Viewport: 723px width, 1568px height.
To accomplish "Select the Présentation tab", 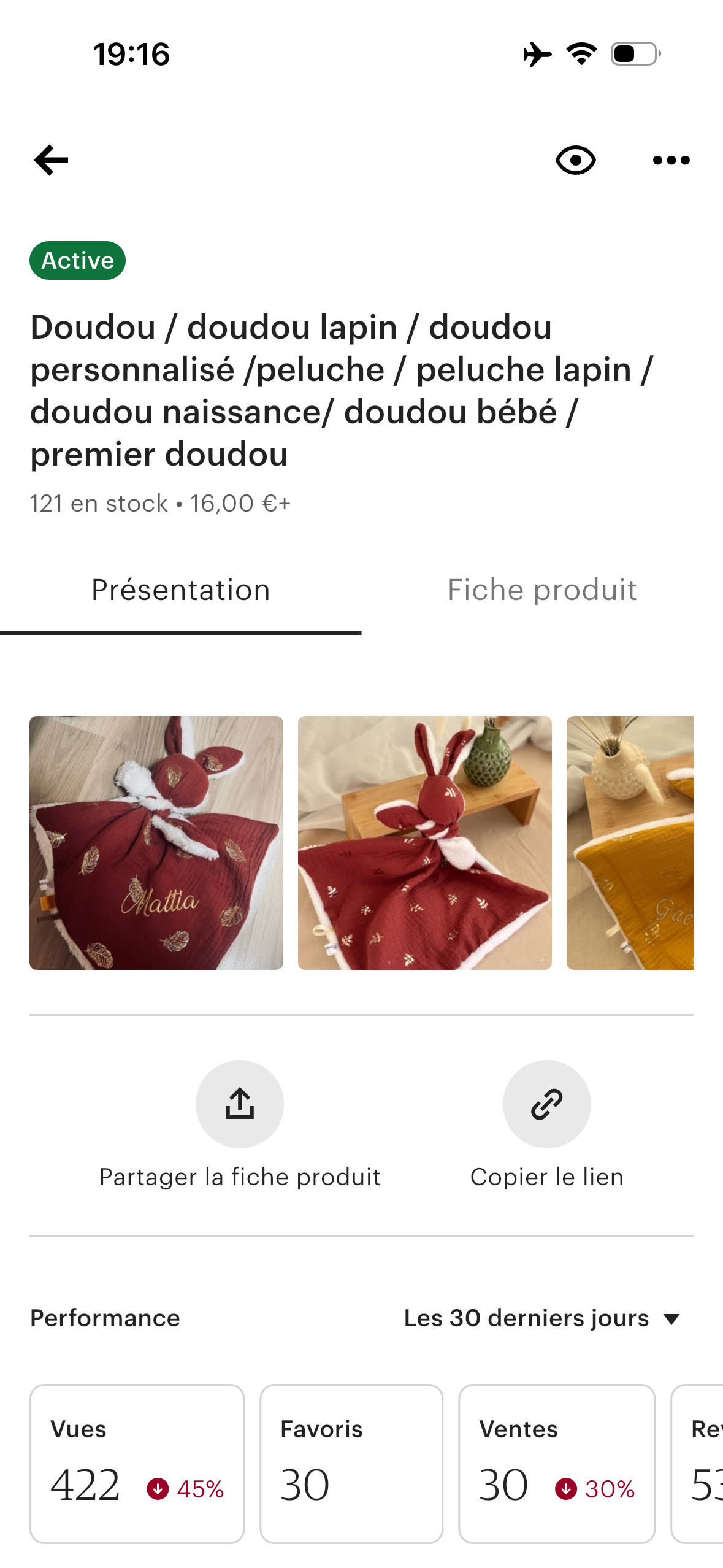I will (x=180, y=590).
